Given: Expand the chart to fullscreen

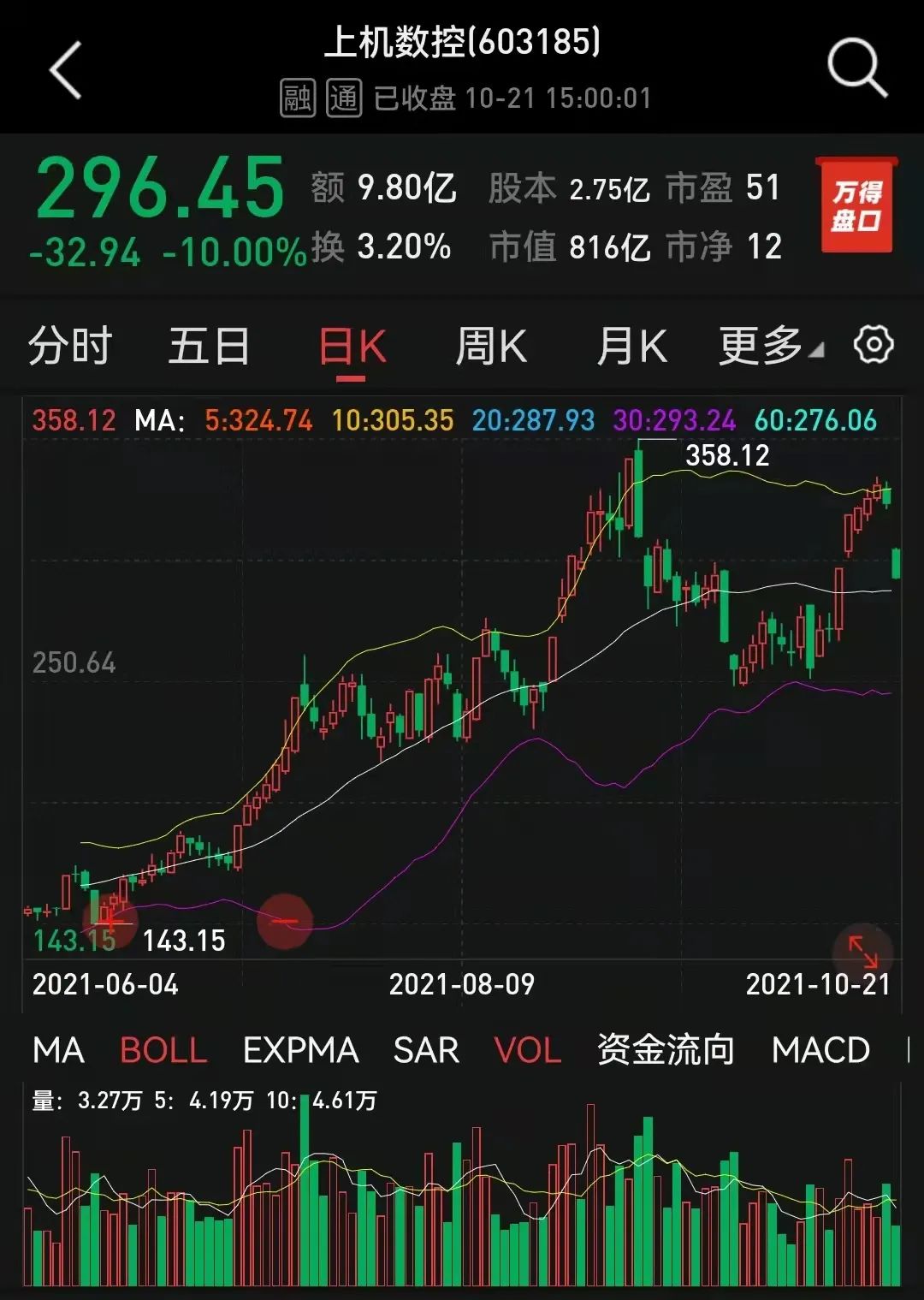Looking at the screenshot, I should (862, 952).
